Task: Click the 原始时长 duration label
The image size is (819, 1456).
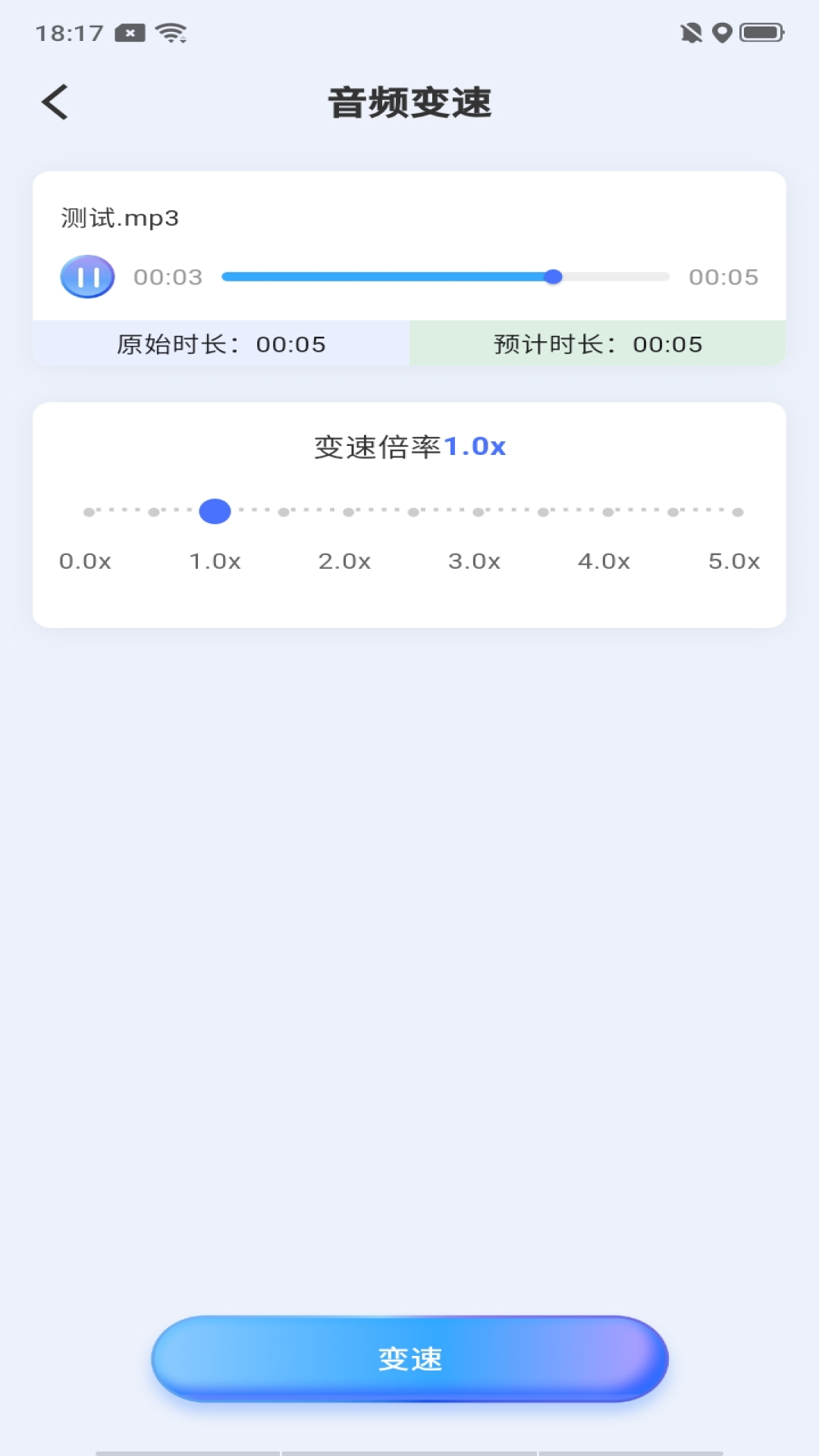Action: tap(221, 344)
